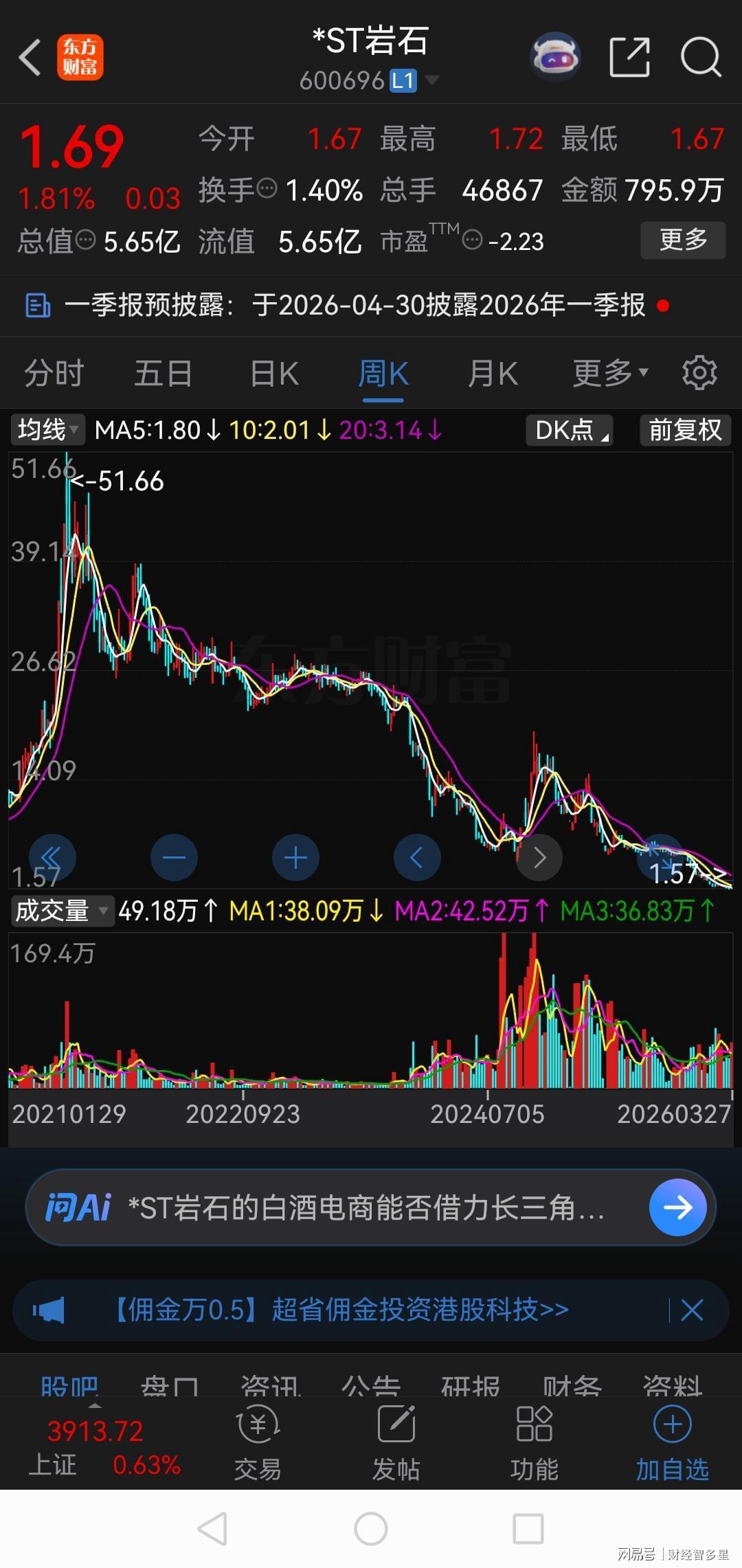Zoom in the chart with plus button
This screenshot has height=1568, width=742.
pos(295,857)
